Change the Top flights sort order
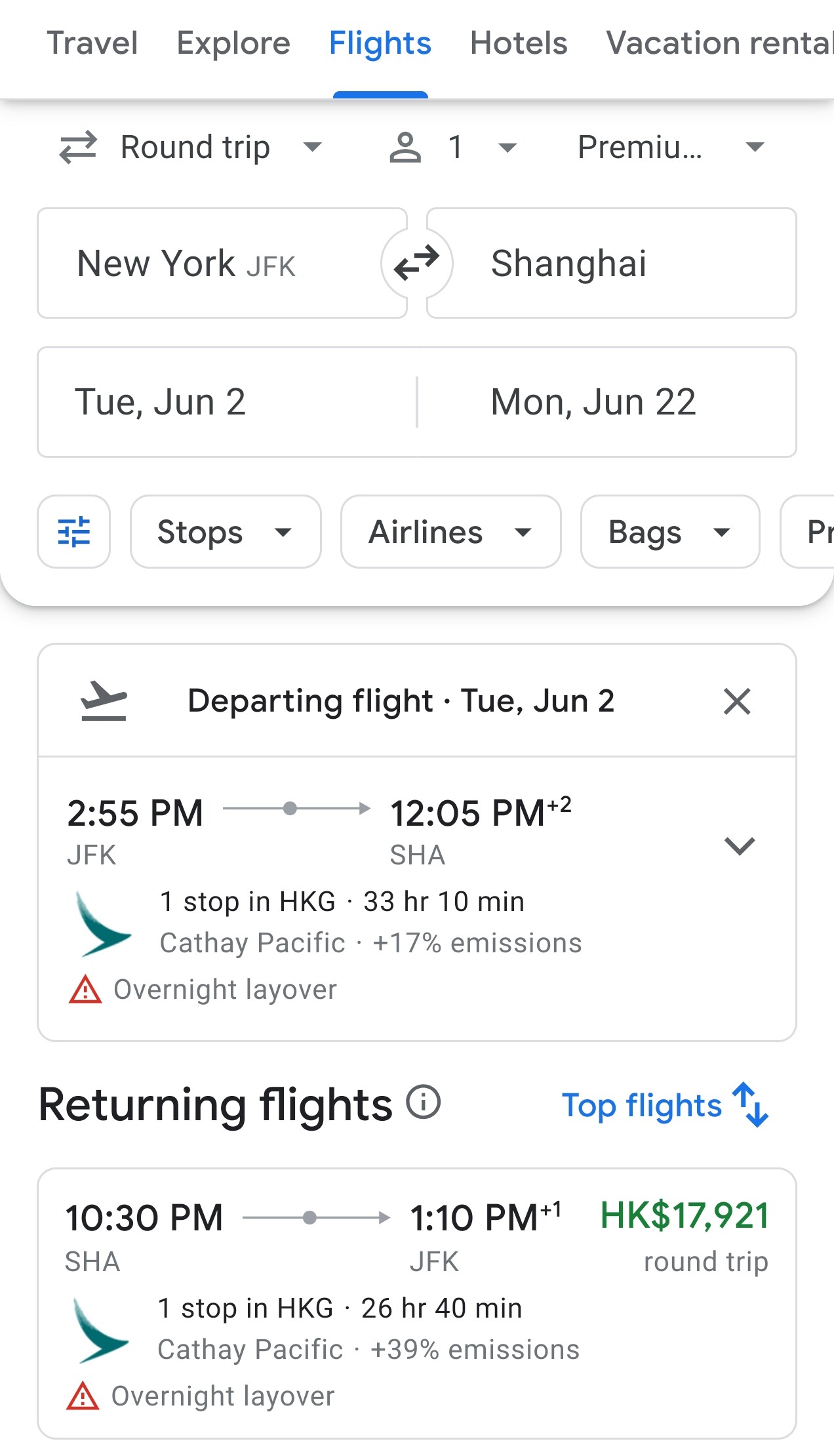 665,1106
